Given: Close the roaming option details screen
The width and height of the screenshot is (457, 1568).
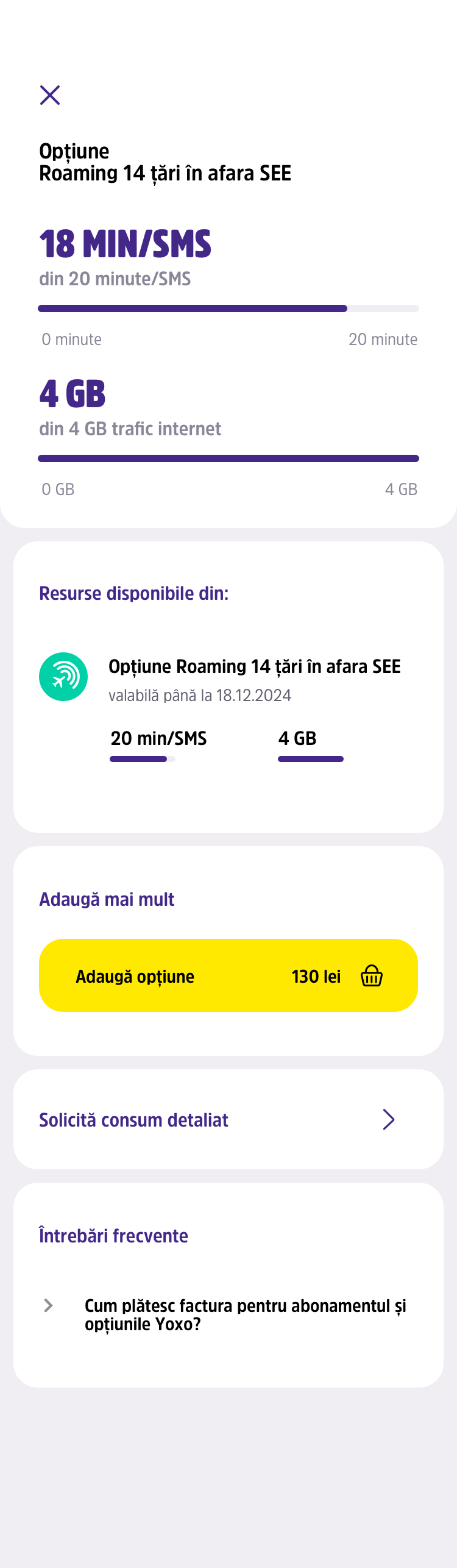Looking at the screenshot, I should (x=50, y=95).
